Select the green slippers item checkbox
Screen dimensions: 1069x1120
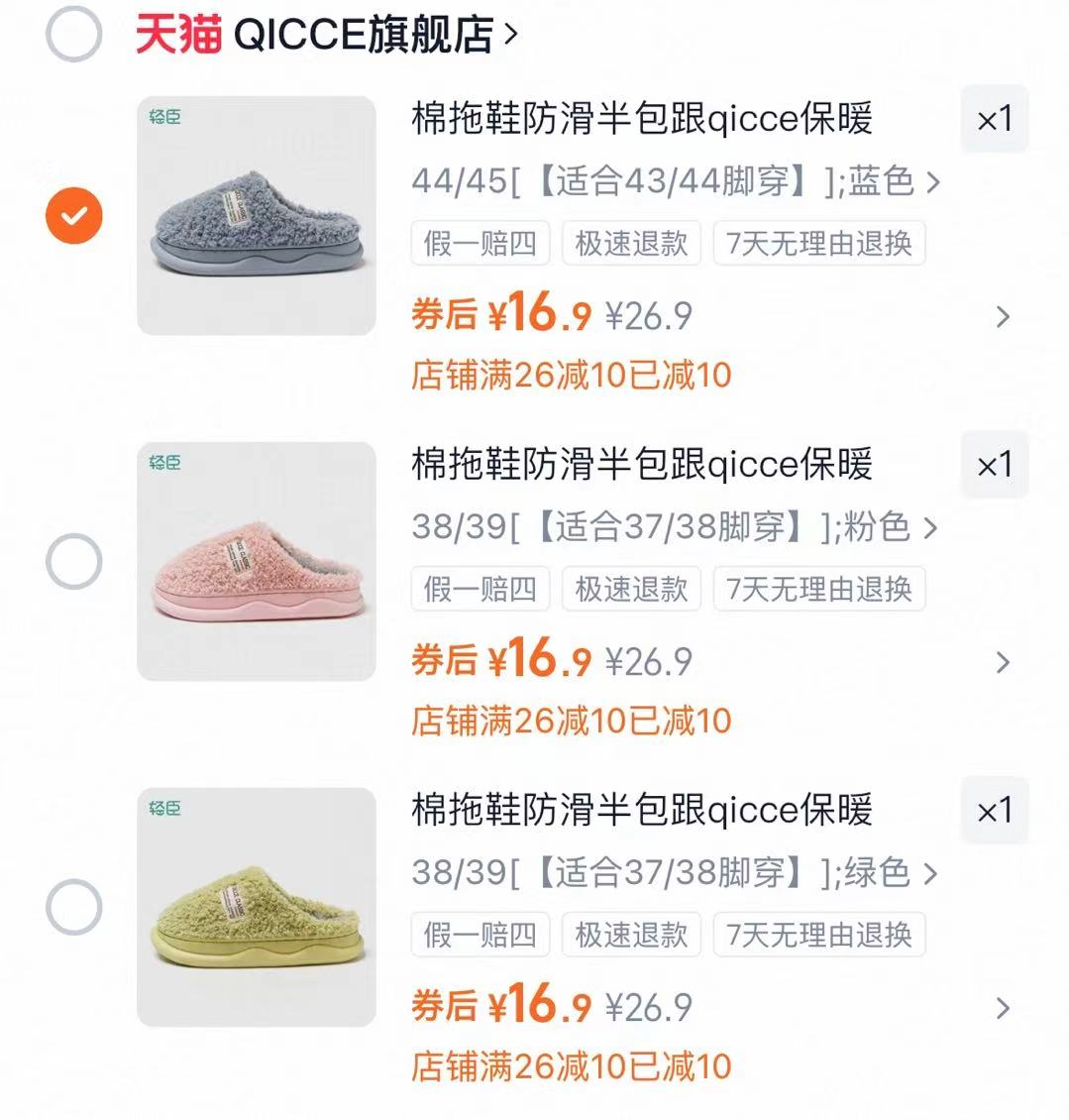point(72,908)
